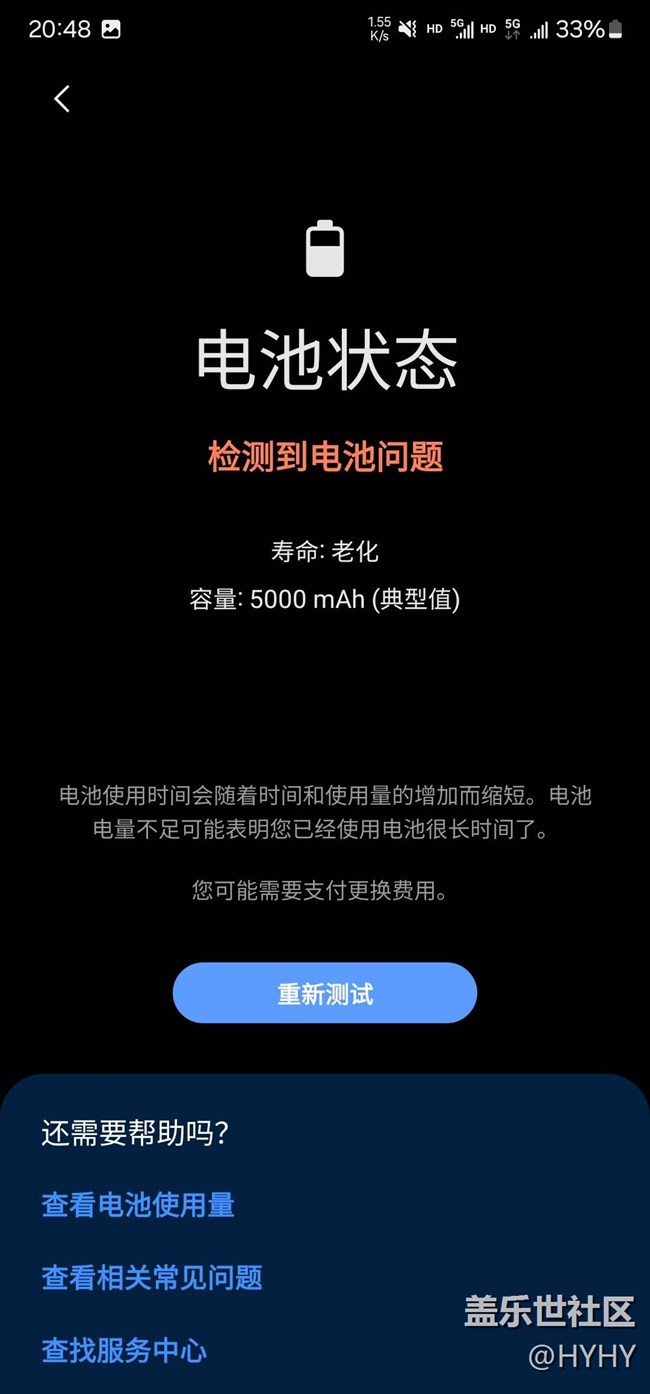650x1394 pixels.
Task: Tap the 重新测试 button
Action: [325, 993]
